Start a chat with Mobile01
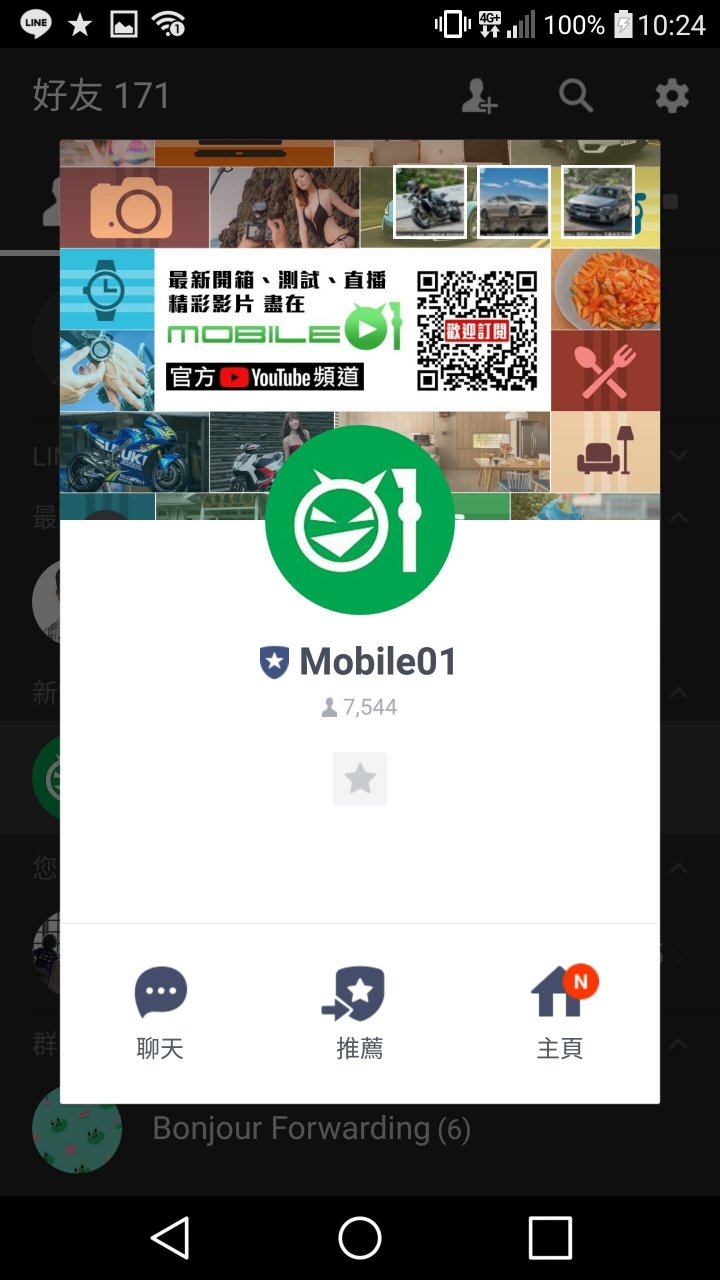This screenshot has width=720, height=1280. [160, 1010]
